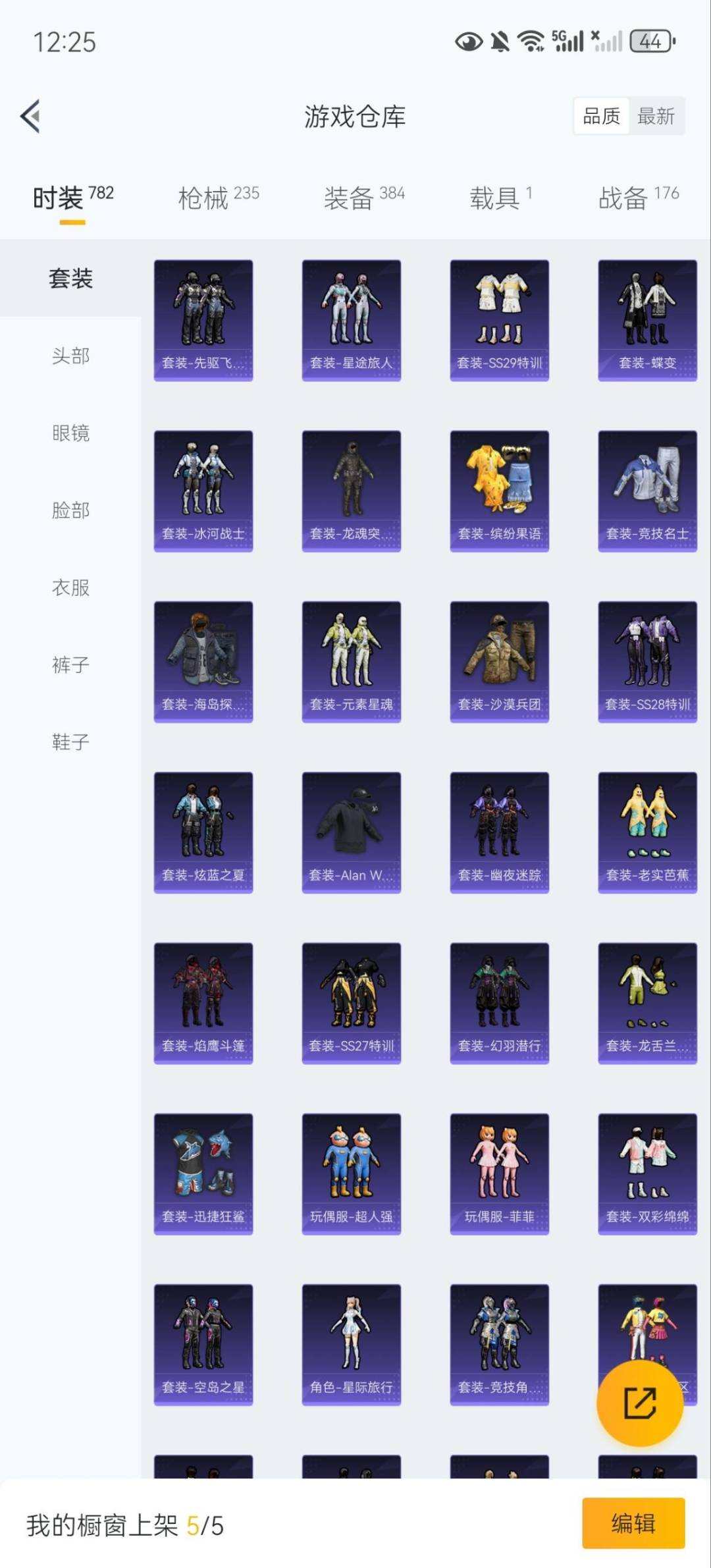Open the 角色-星际旅行 item

point(351,1344)
